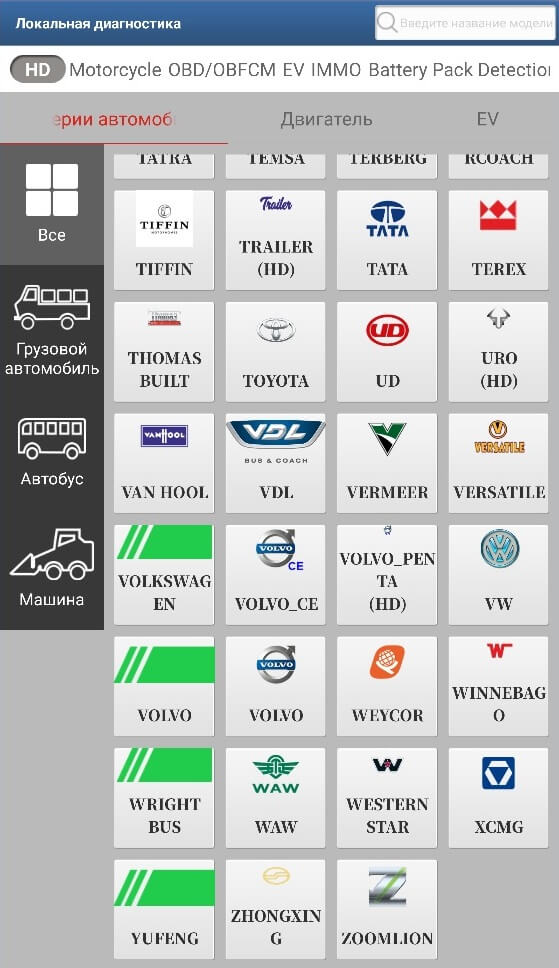The image size is (559, 968).
Task: Open the TEREX brand tile
Action: [498, 240]
